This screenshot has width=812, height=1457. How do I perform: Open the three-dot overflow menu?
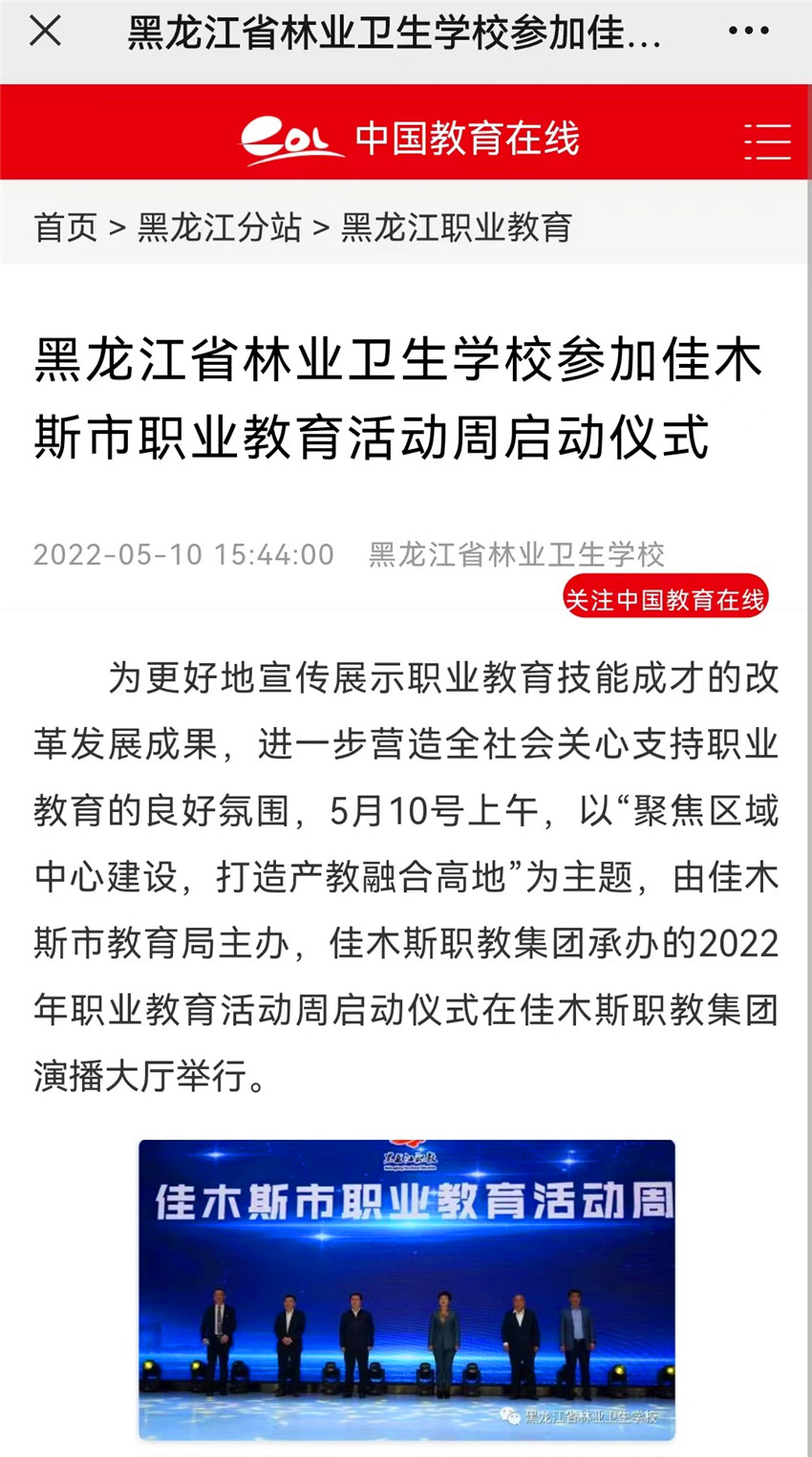tap(748, 32)
